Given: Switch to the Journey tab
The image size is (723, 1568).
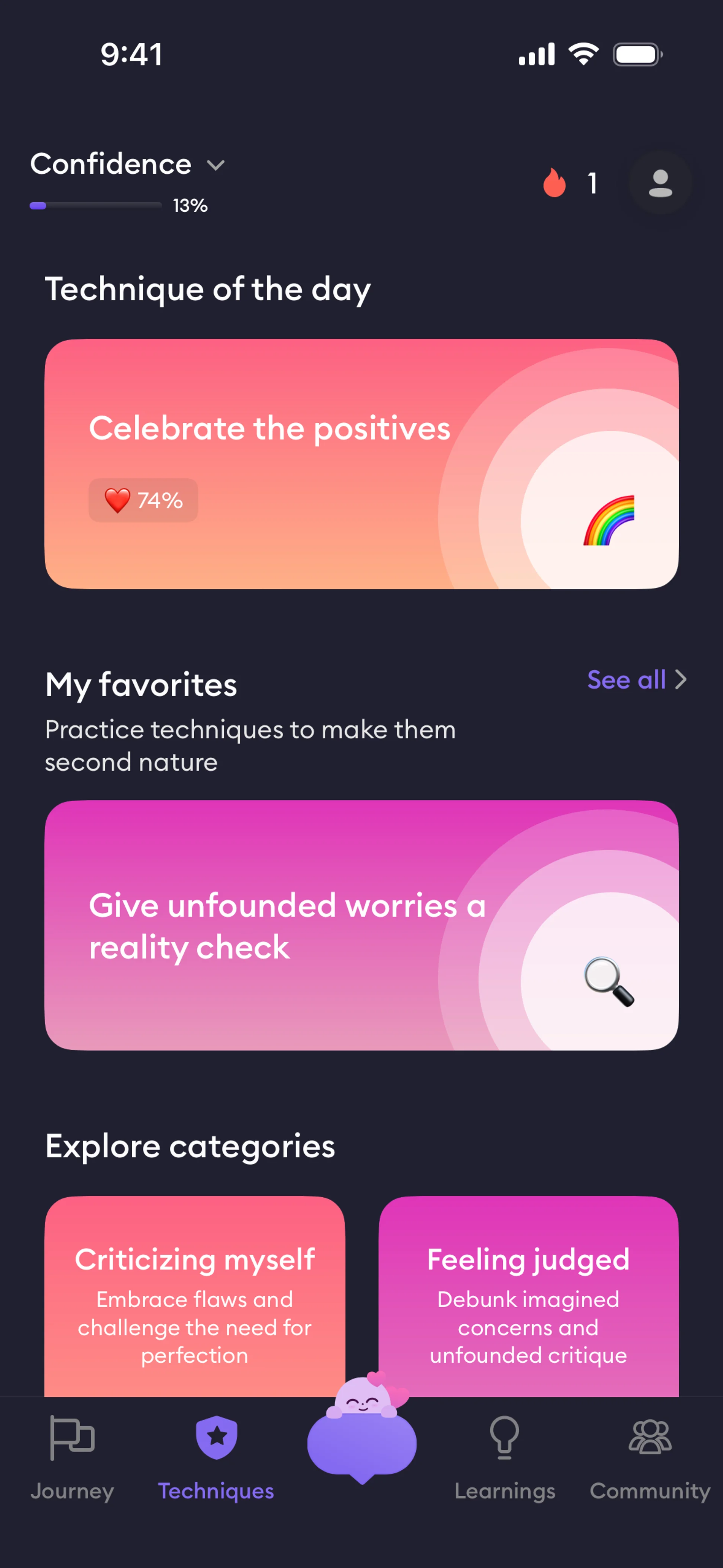Looking at the screenshot, I should 72,1458.
